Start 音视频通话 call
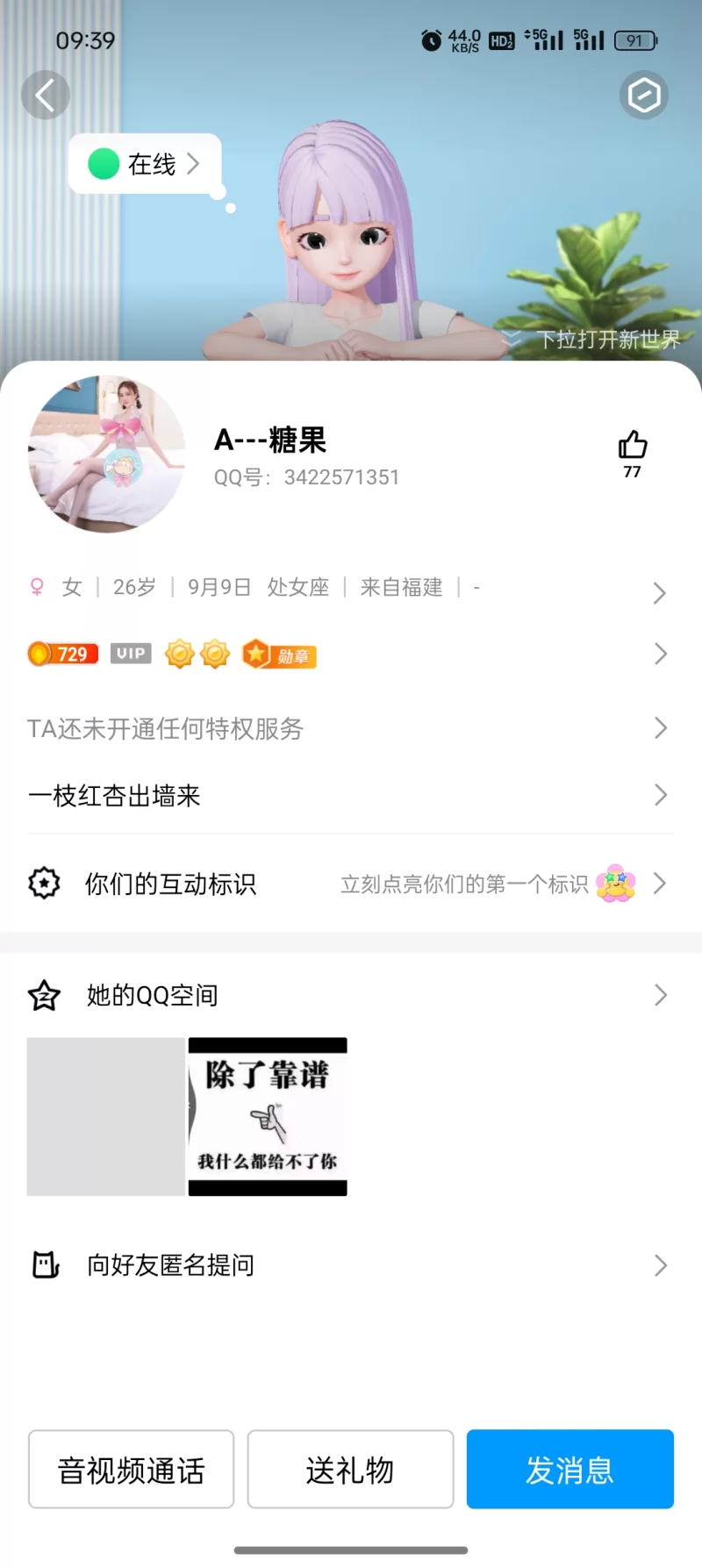The height and width of the screenshot is (1568, 702). coord(132,1470)
